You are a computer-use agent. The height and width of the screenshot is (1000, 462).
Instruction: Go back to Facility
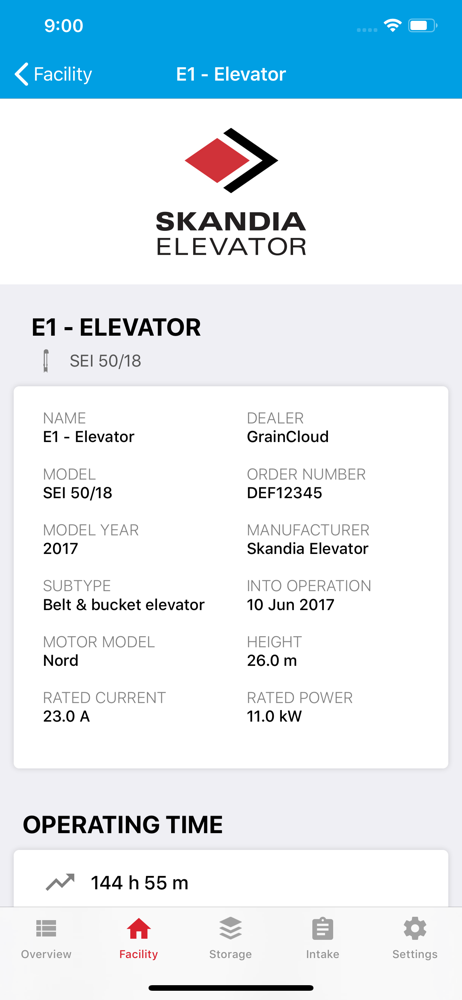53,75
